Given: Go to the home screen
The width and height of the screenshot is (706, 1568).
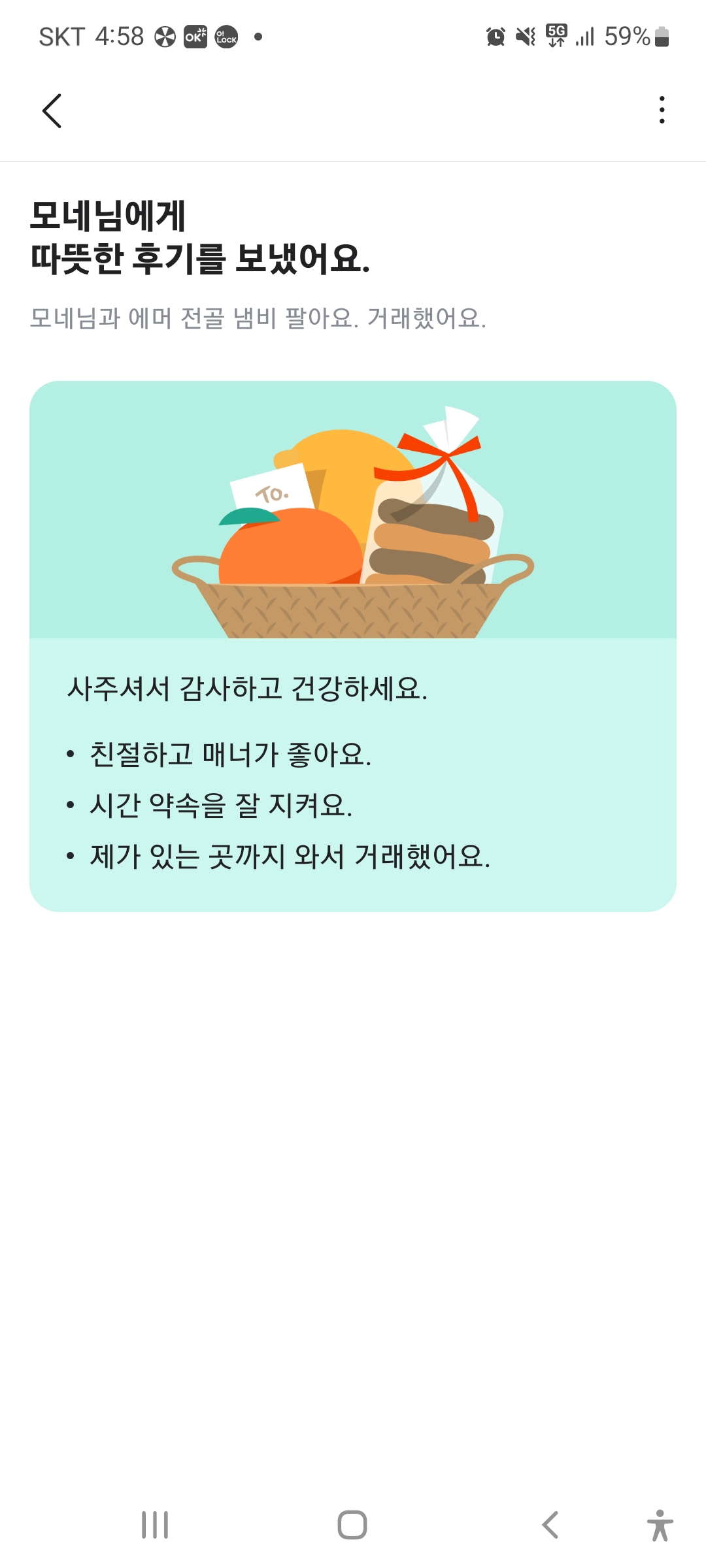Looking at the screenshot, I should point(352,1525).
